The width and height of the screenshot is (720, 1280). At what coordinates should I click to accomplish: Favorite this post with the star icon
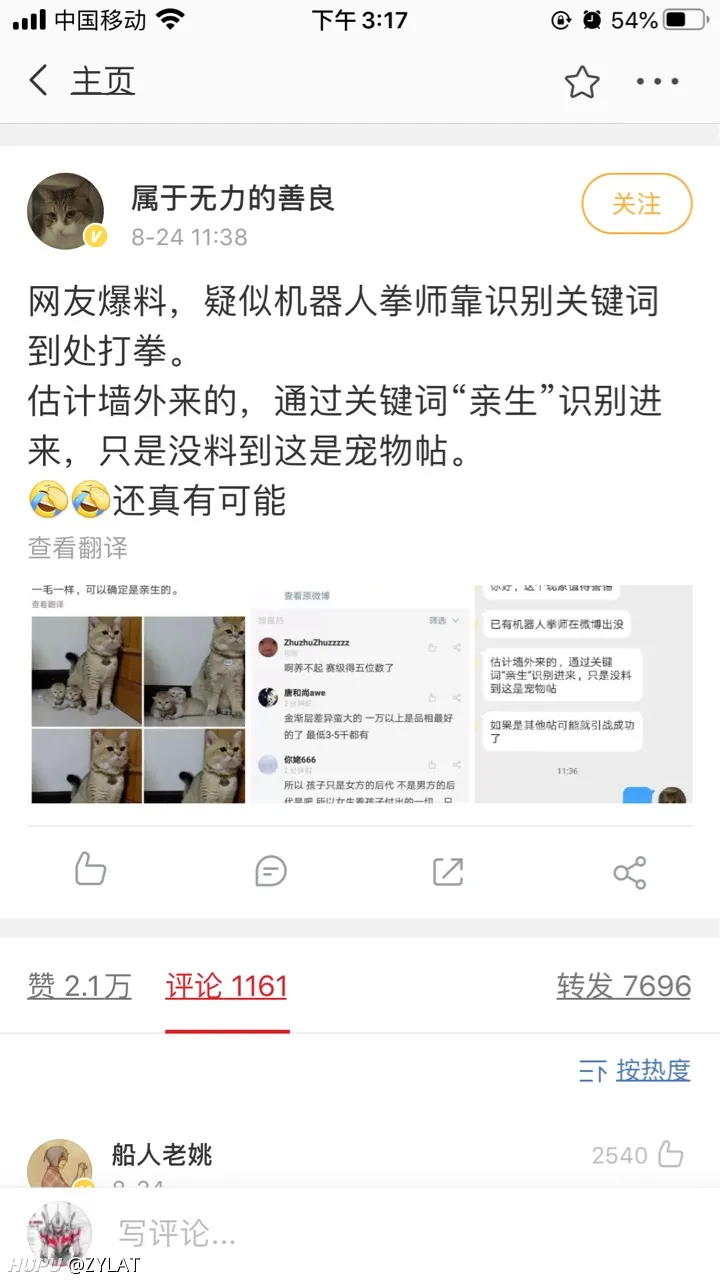pos(582,82)
